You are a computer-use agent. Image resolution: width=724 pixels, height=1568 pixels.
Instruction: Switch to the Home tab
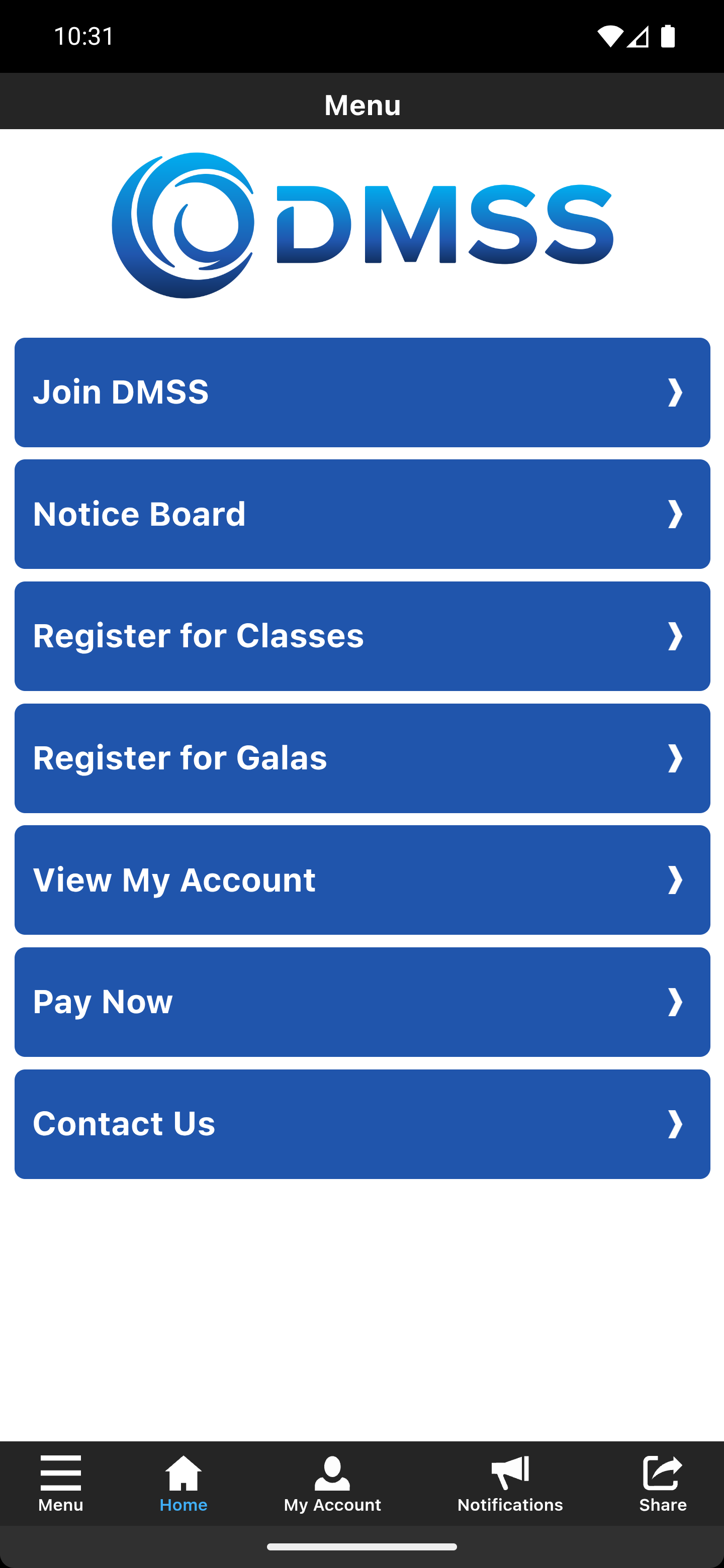click(184, 1483)
